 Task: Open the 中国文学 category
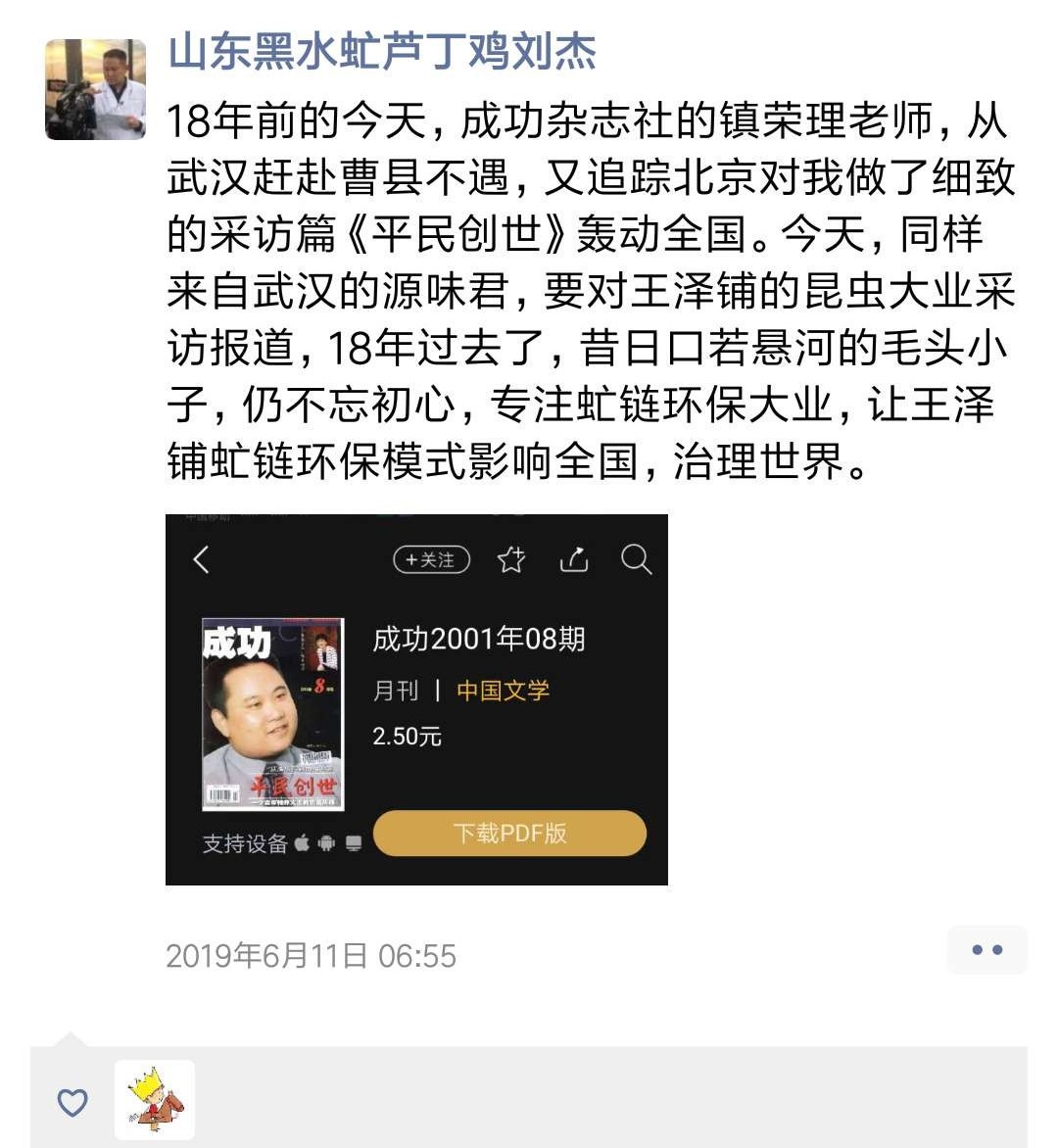[x=504, y=690]
